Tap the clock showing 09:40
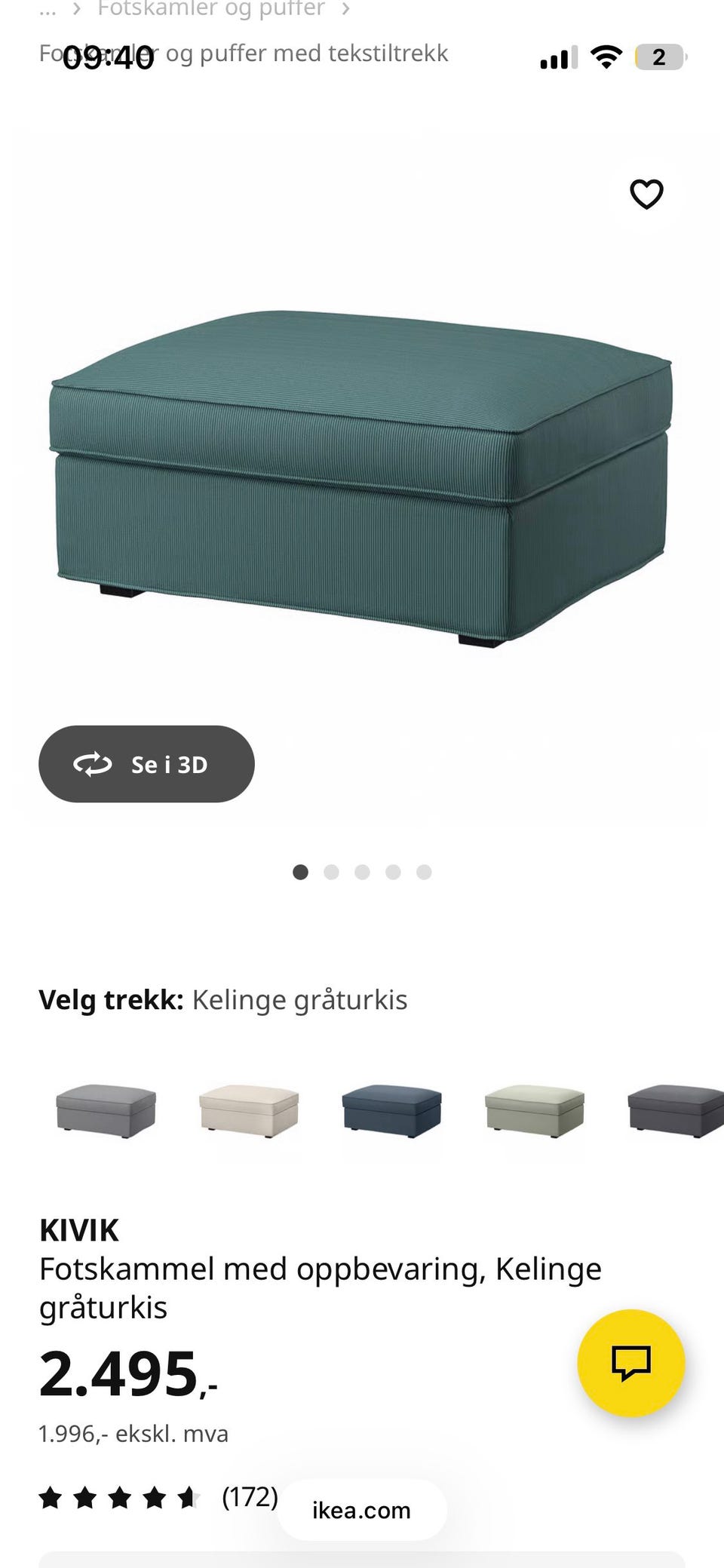Viewport: 724px width, 1568px height. 108,56
